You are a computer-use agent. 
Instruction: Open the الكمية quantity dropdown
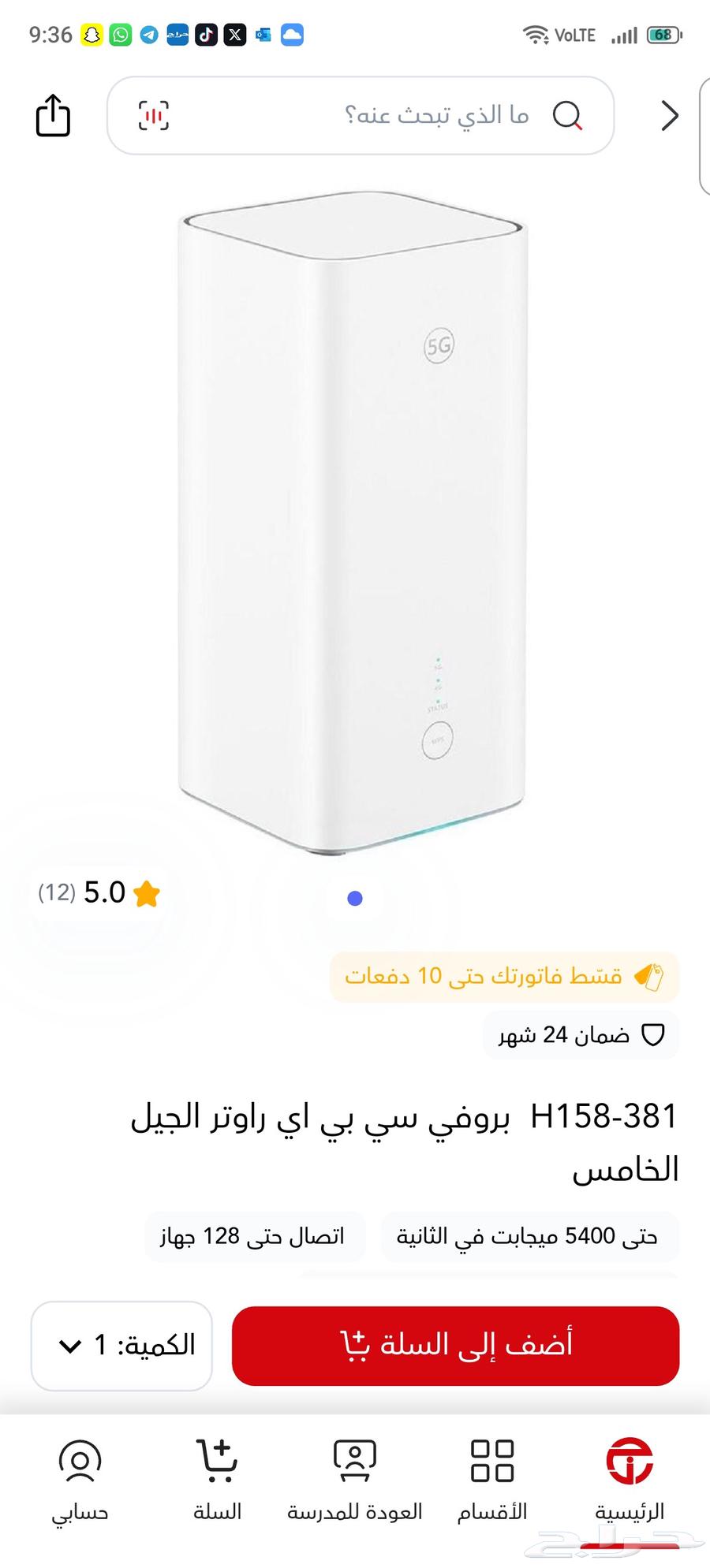[x=120, y=1345]
